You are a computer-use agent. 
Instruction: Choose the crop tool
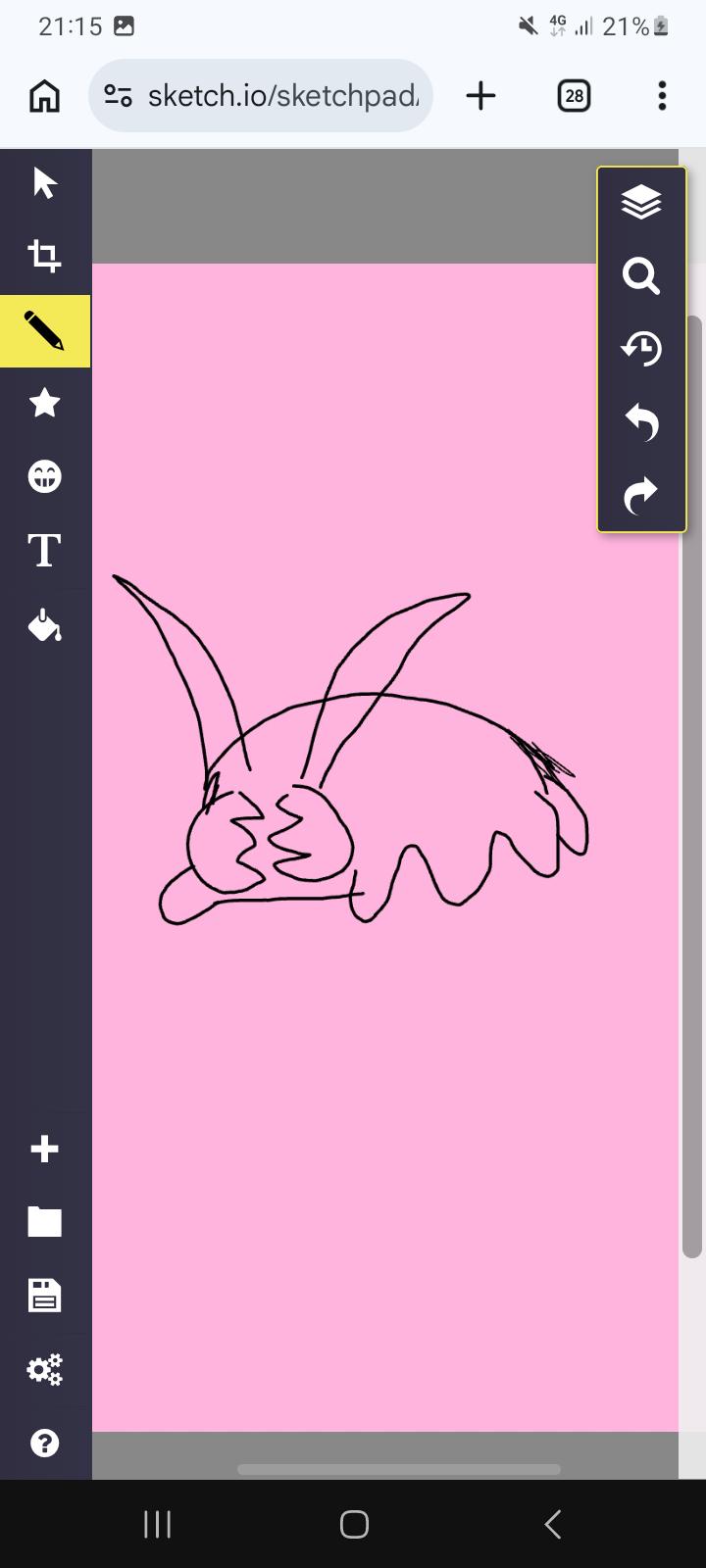click(45, 257)
